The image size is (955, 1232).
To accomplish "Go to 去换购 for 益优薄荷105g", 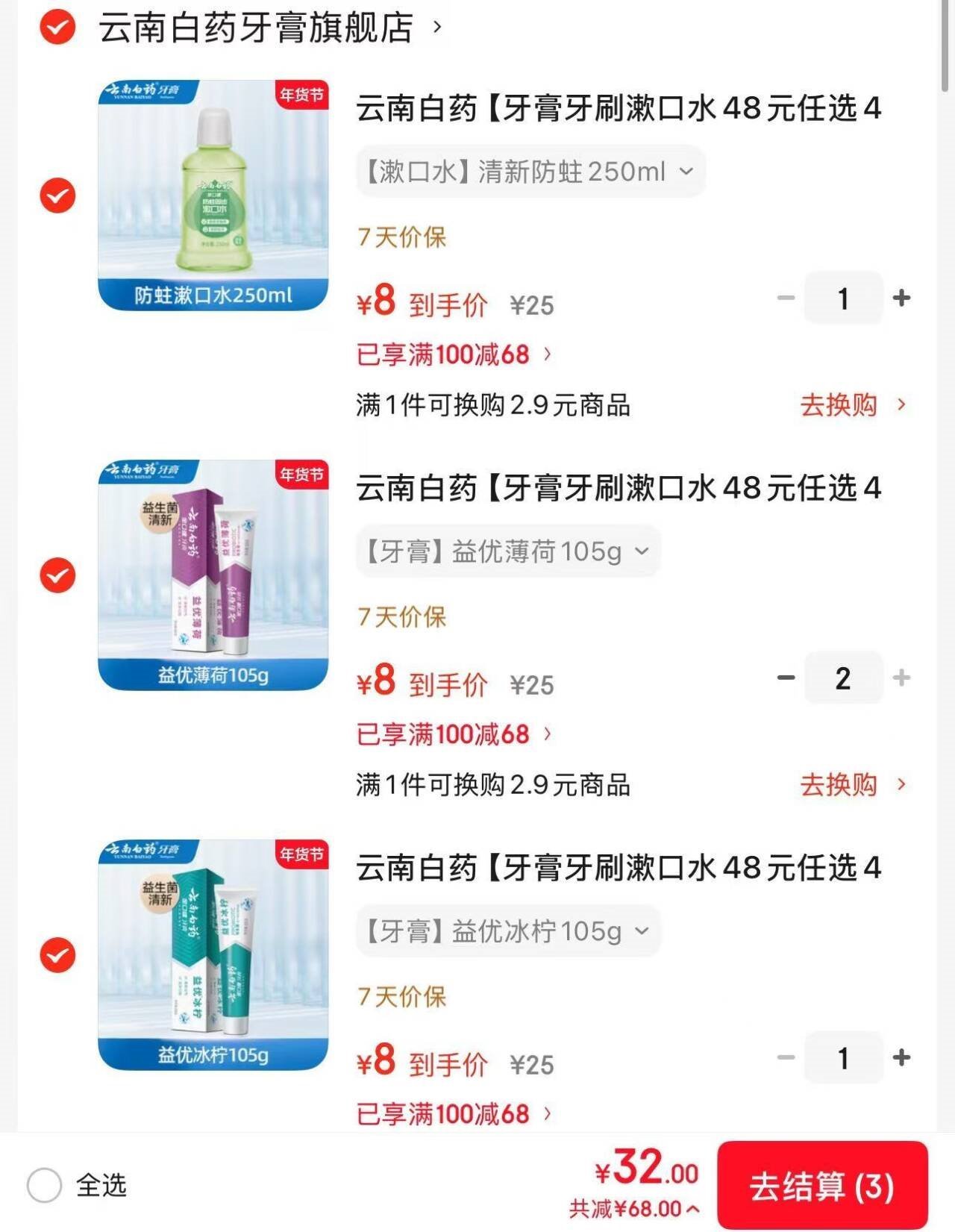I will click(851, 785).
